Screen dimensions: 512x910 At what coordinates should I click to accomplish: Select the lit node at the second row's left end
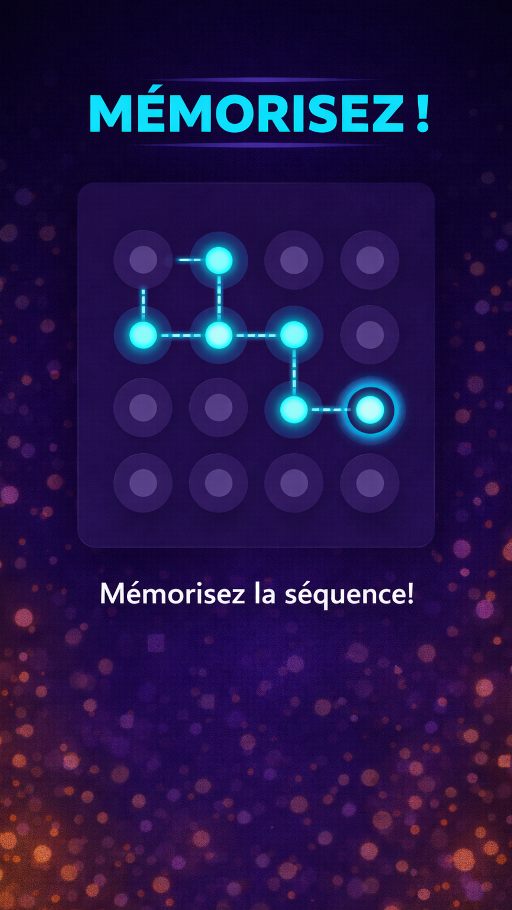tap(143, 335)
